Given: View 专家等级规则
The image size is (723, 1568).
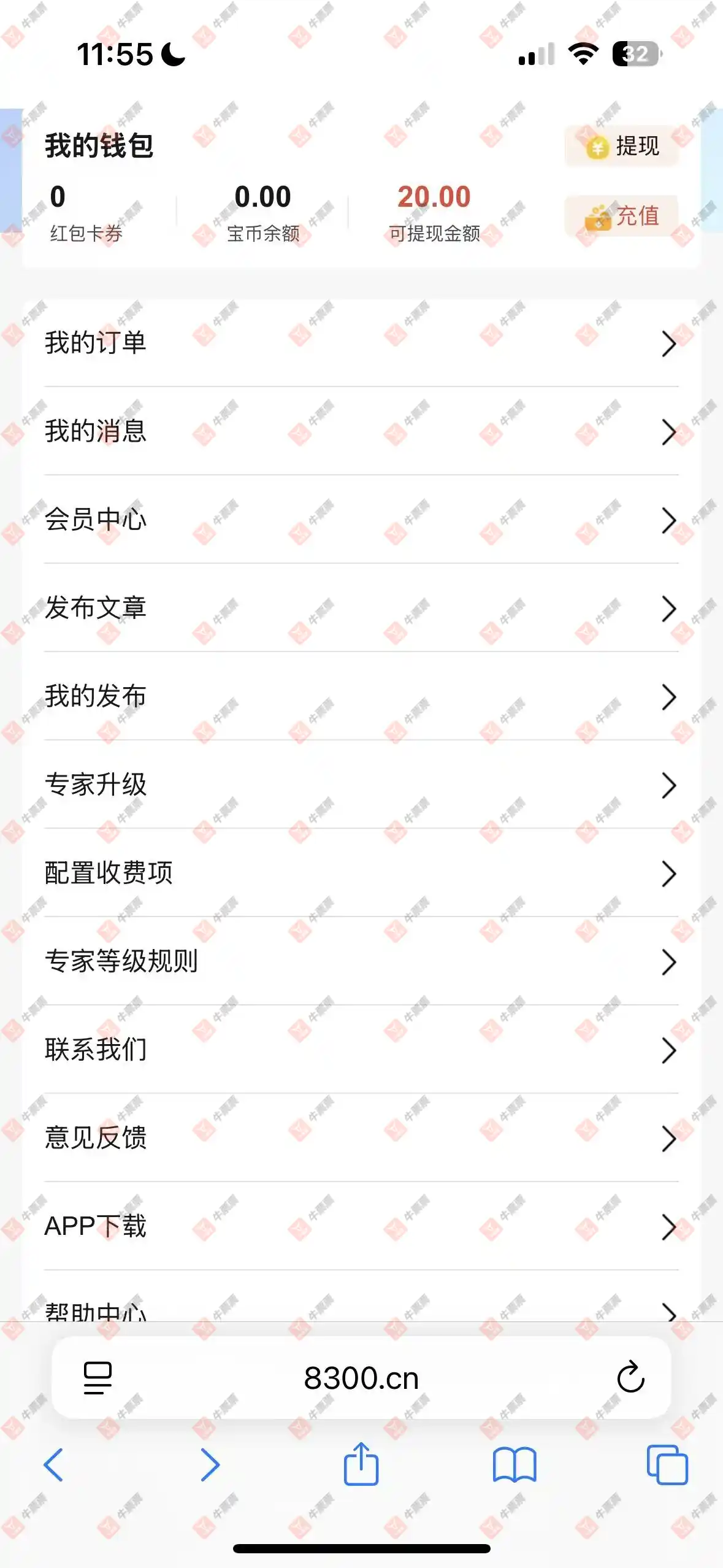Looking at the screenshot, I should point(361,961).
